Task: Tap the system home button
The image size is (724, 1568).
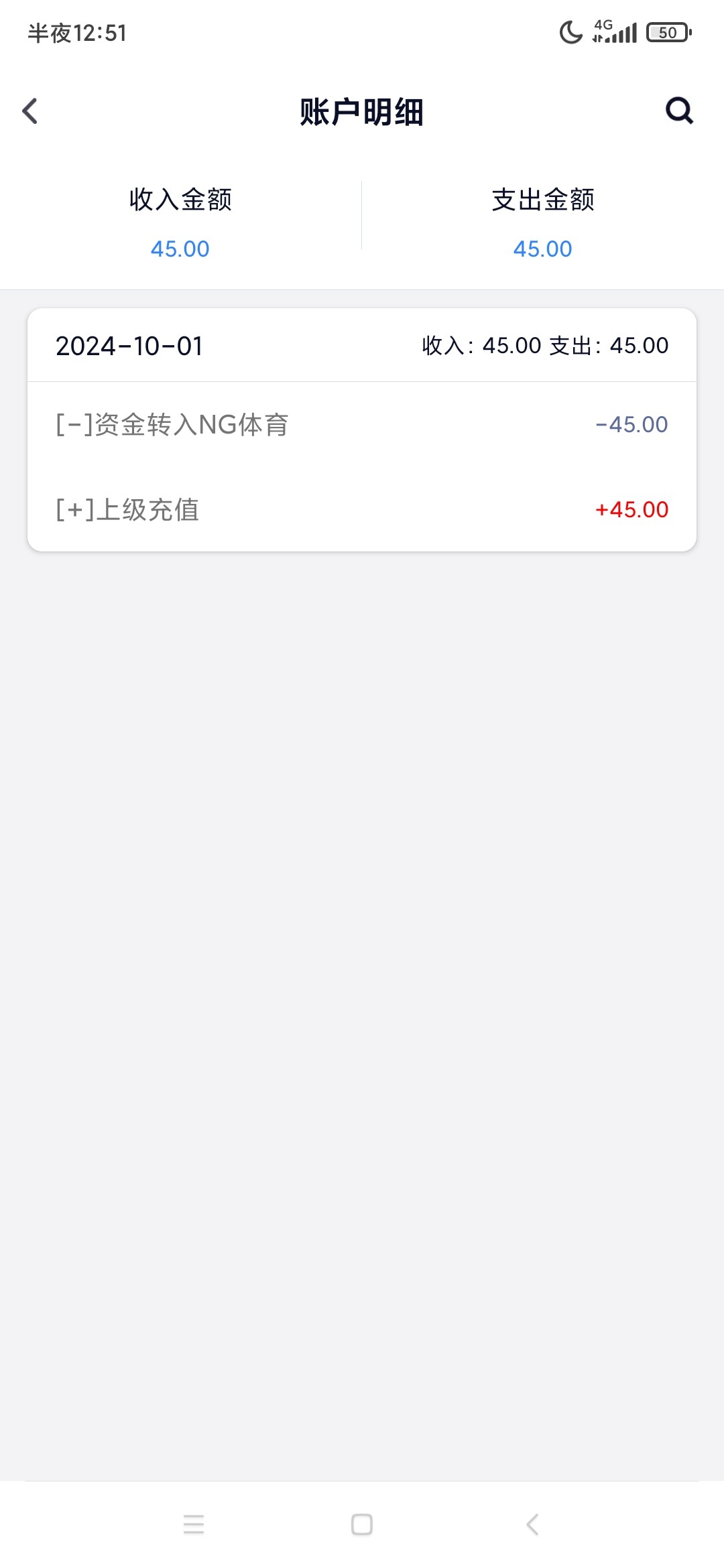Action: (x=362, y=1524)
